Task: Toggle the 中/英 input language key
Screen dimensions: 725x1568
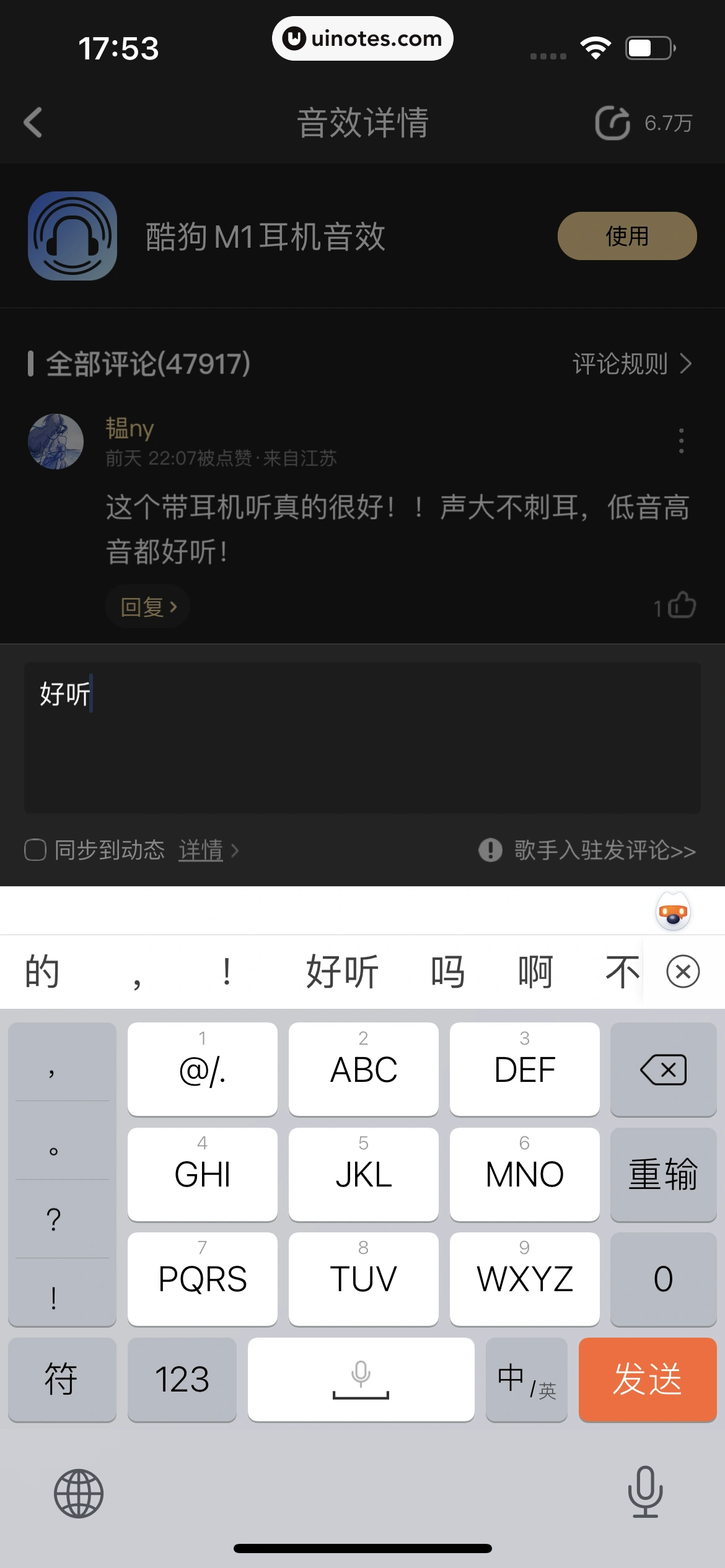Action: coord(526,1379)
